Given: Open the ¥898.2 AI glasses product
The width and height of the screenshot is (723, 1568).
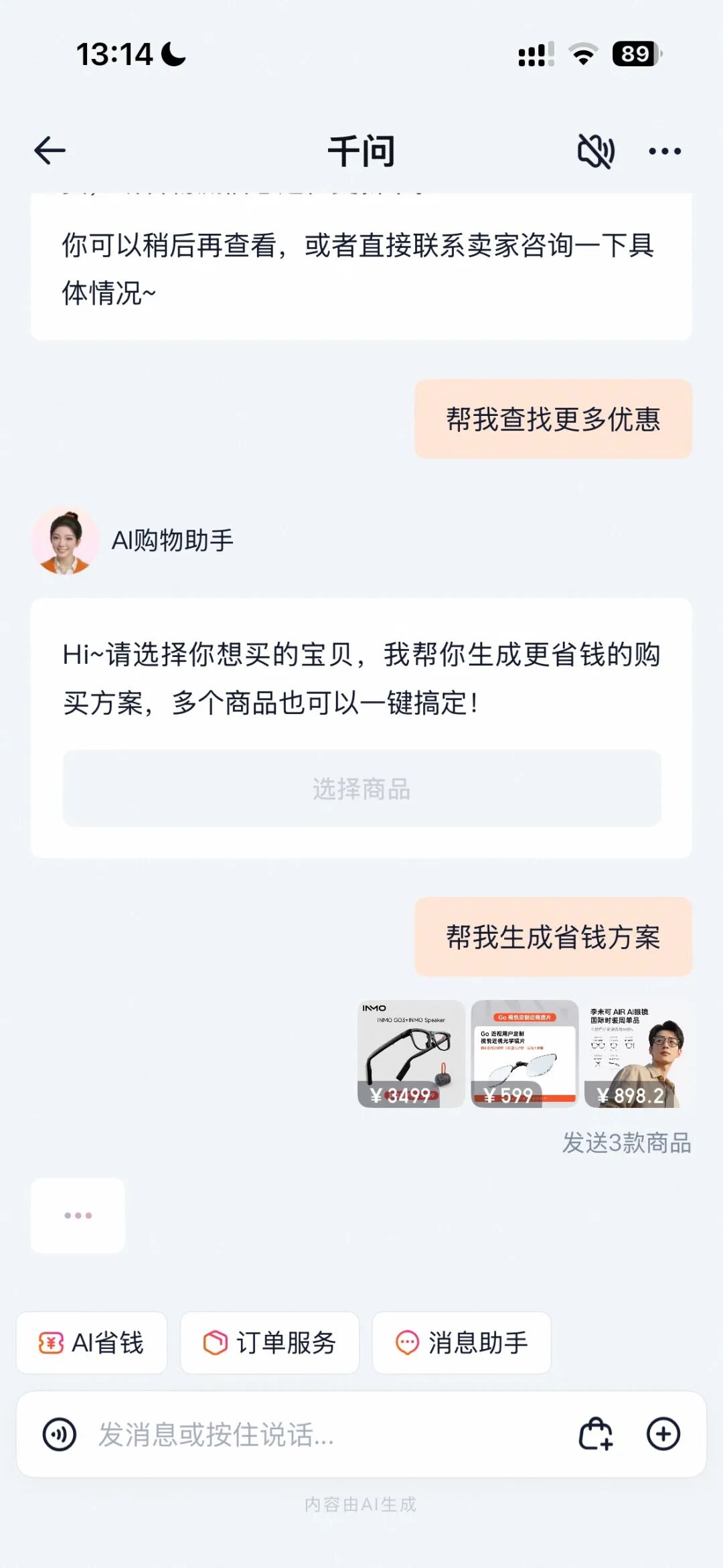Looking at the screenshot, I should (x=638, y=1054).
